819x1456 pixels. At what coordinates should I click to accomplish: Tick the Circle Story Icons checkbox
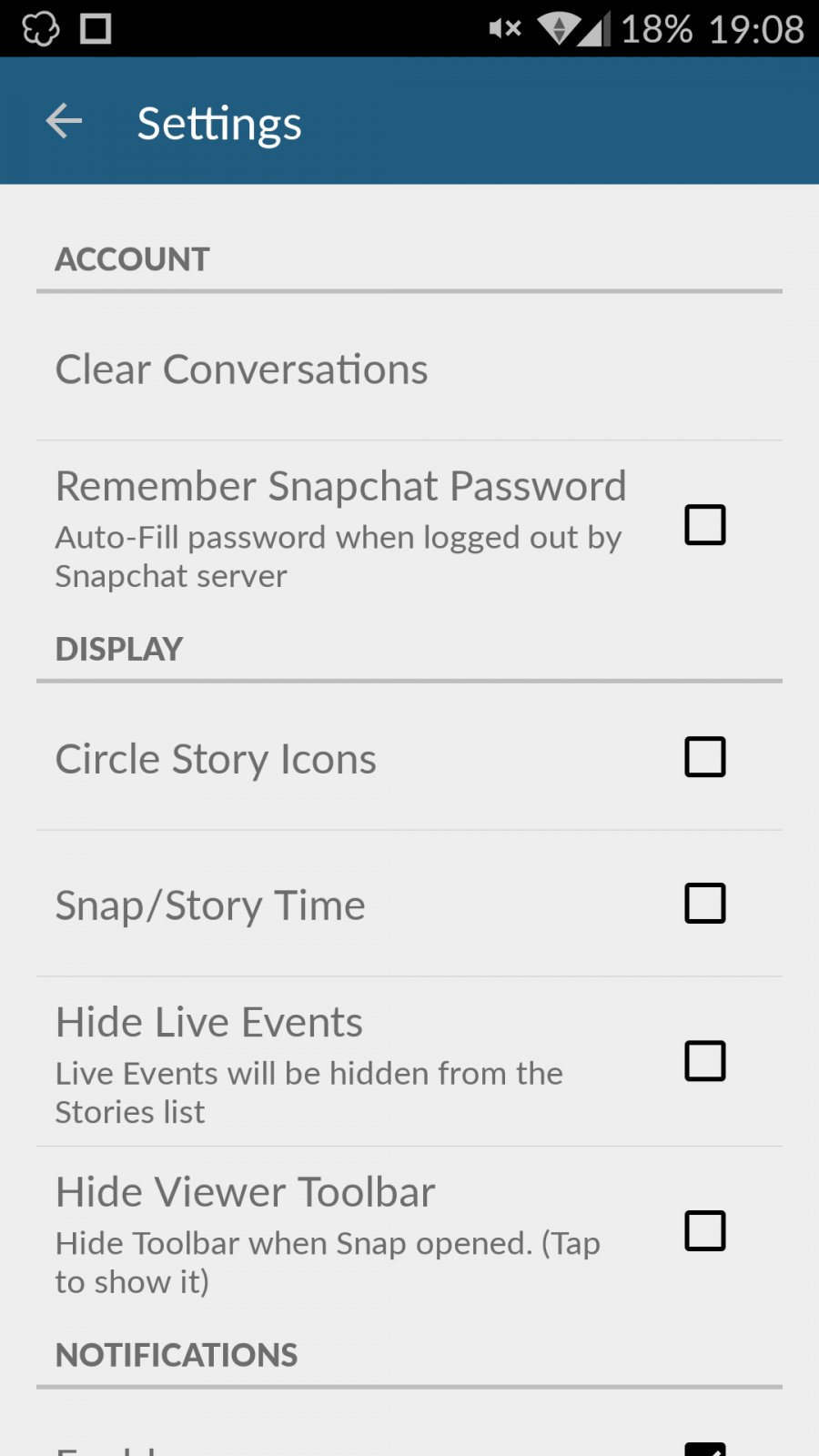[705, 757]
